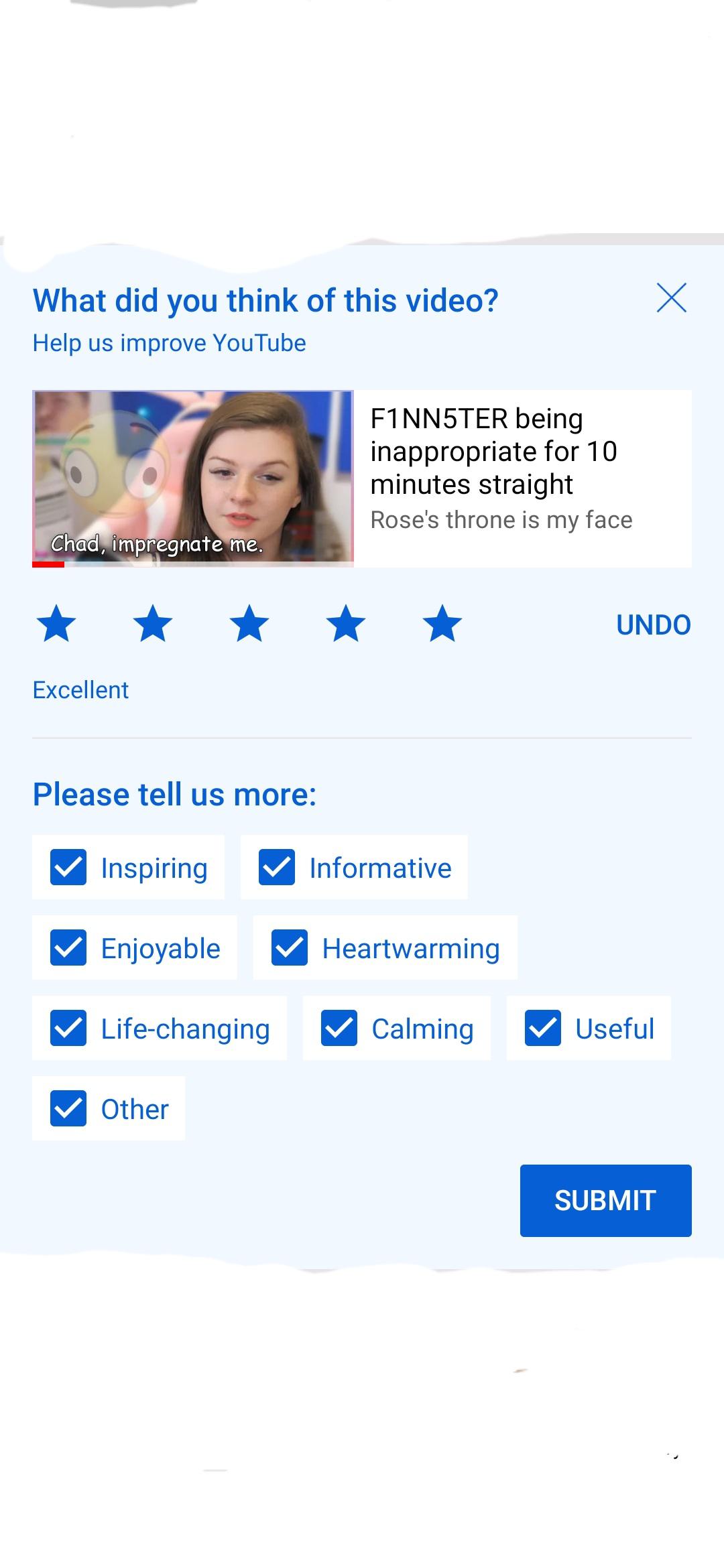This screenshot has width=724, height=1568.
Task: Untick the Heartwarming checkbox
Action: click(290, 948)
